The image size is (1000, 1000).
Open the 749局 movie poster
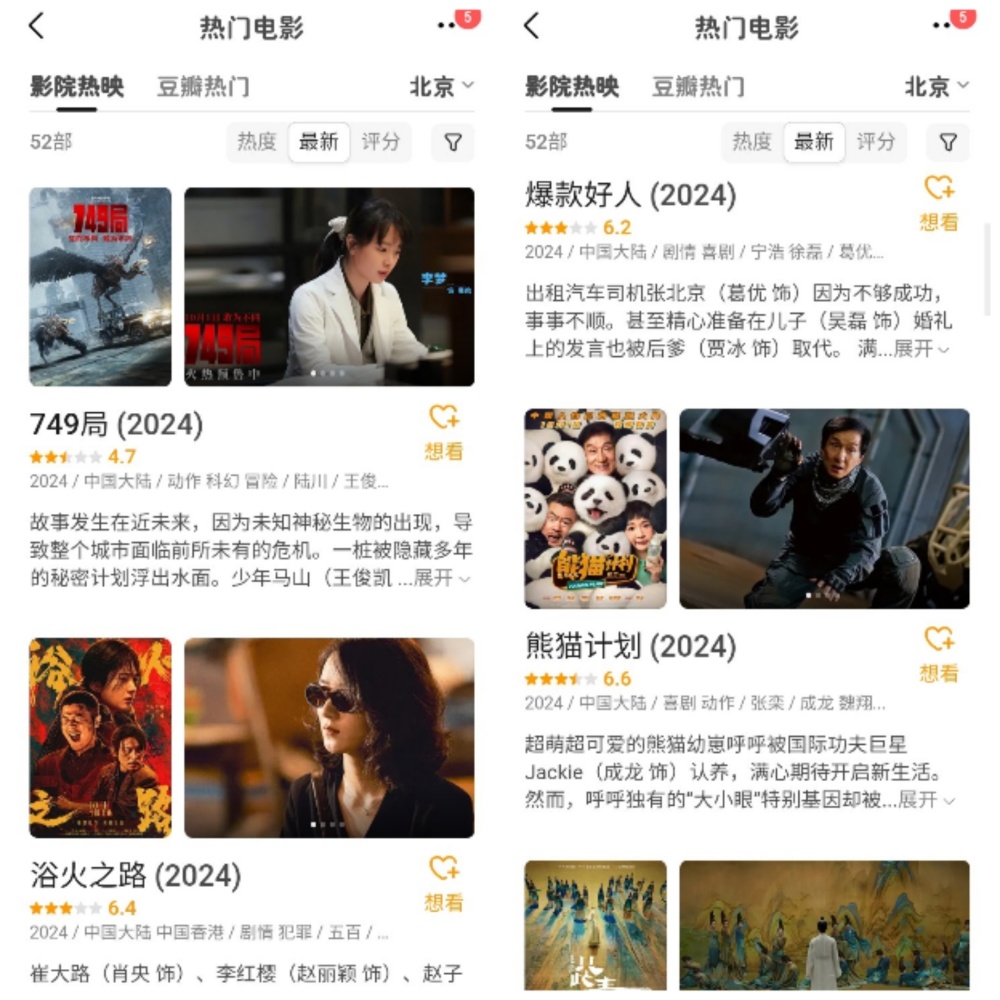[100, 287]
